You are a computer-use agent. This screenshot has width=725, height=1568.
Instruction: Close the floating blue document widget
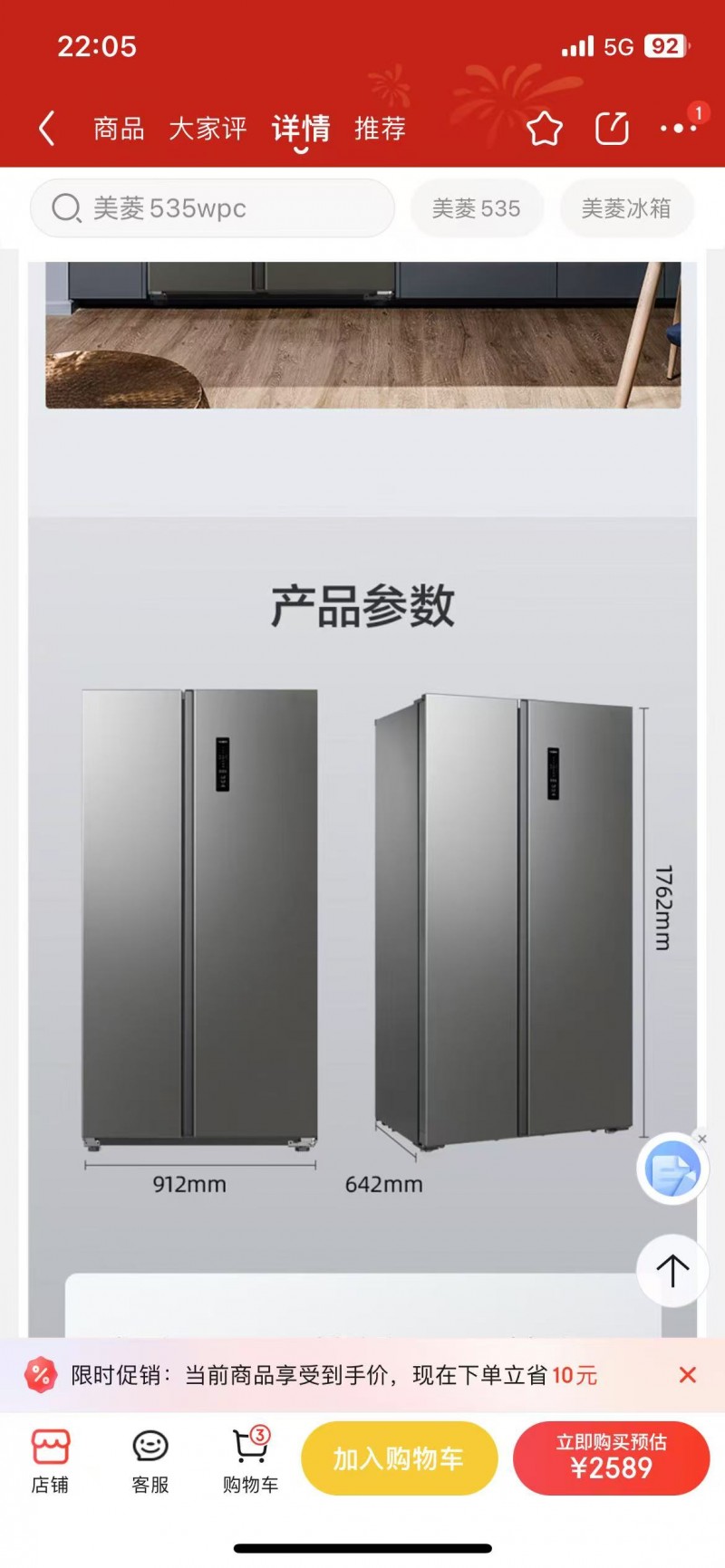click(701, 1139)
